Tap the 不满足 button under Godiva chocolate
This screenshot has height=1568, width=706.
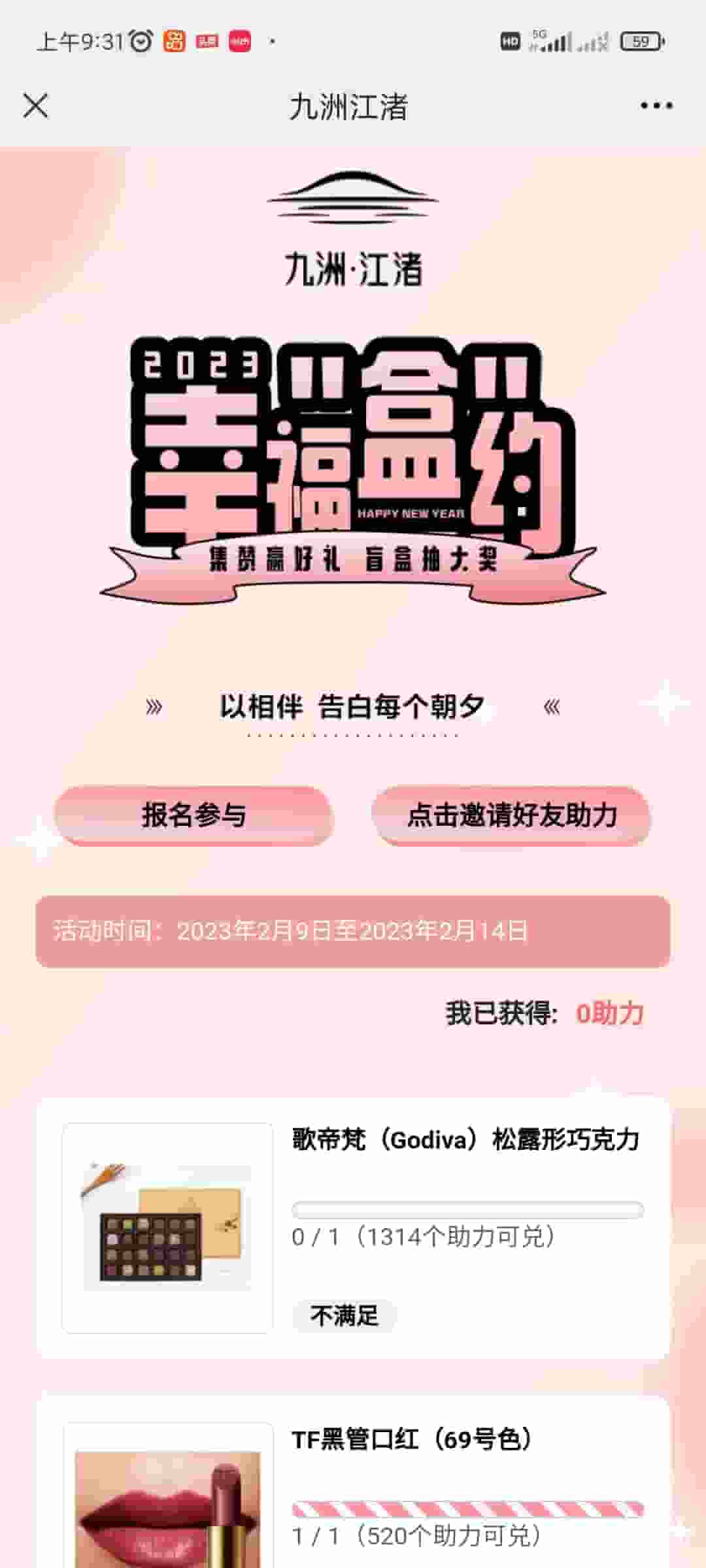tap(345, 1315)
